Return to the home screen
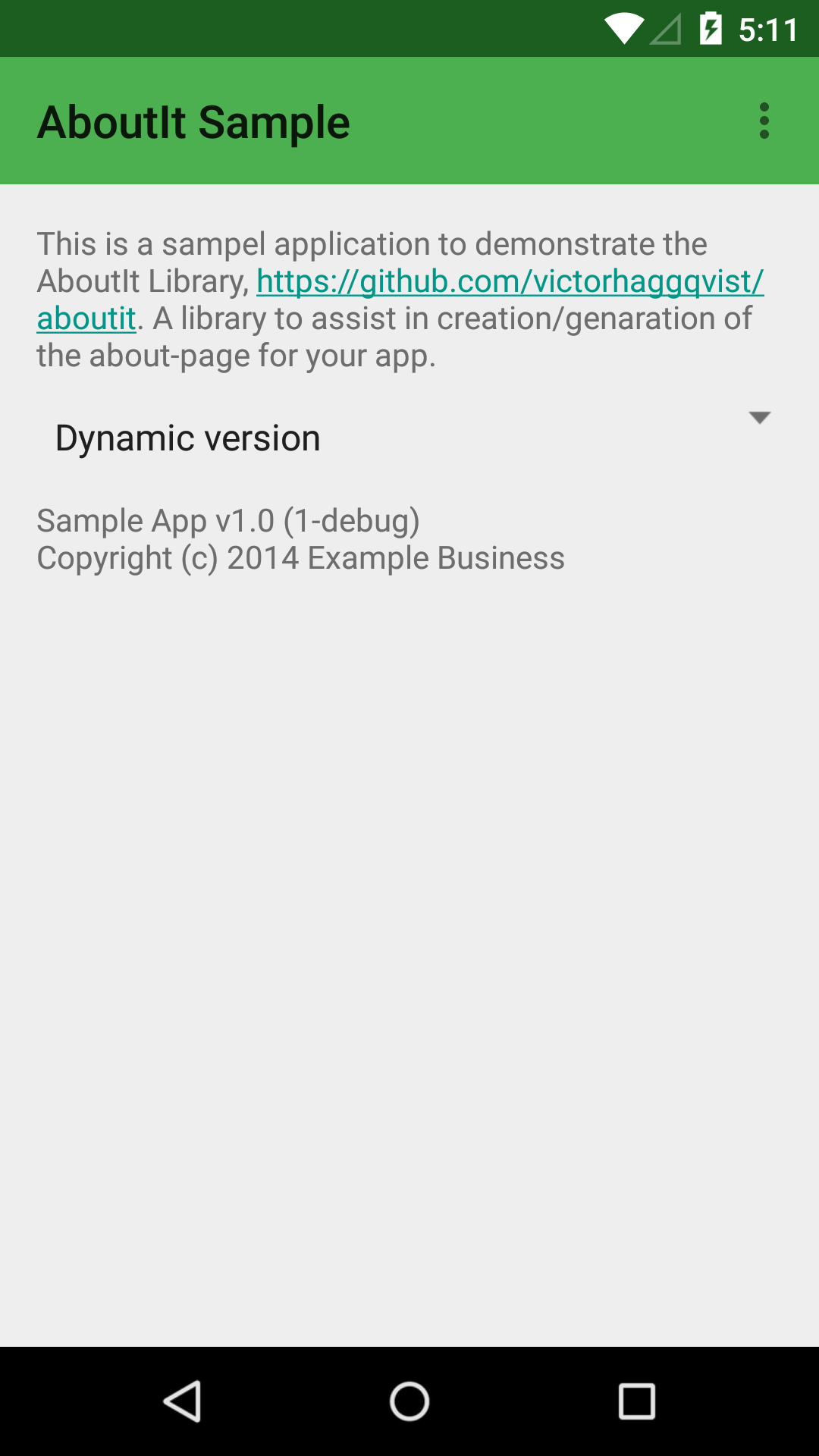This screenshot has height=1456, width=819. [409, 1401]
